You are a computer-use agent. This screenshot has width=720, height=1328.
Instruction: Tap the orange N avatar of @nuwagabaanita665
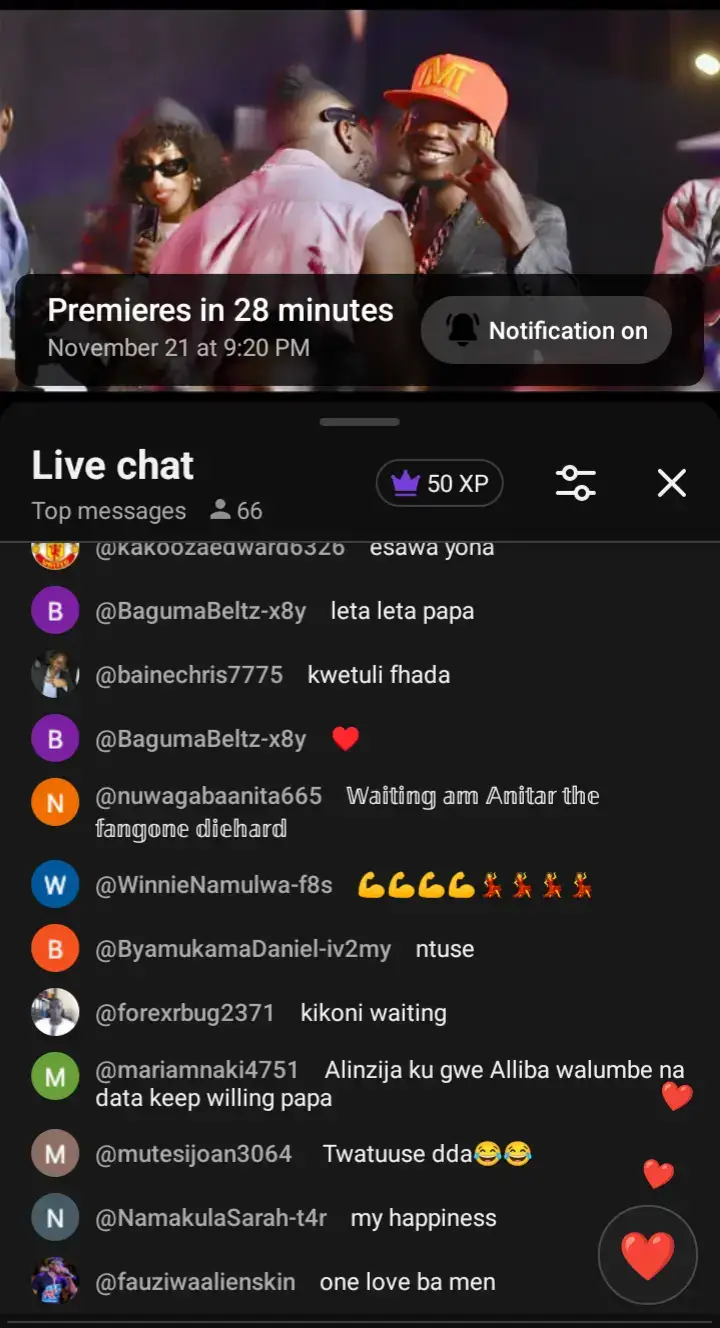(55, 802)
